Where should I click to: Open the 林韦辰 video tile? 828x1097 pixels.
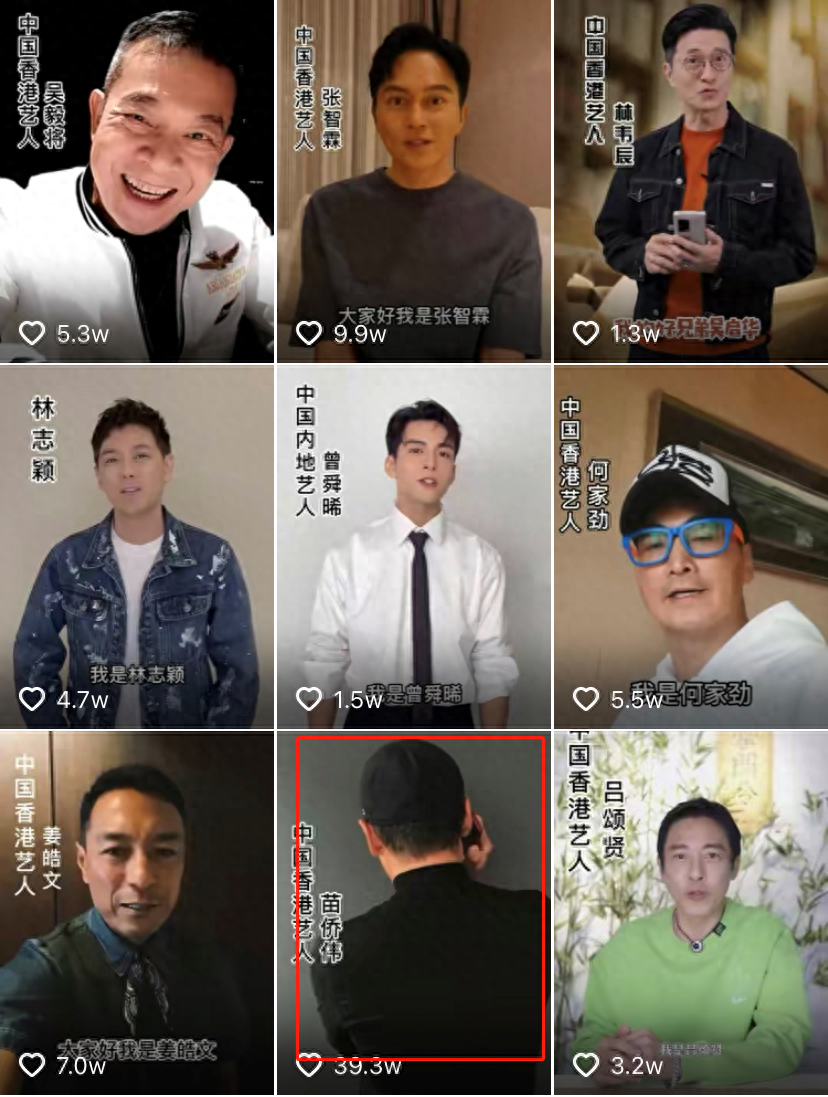coord(691,180)
